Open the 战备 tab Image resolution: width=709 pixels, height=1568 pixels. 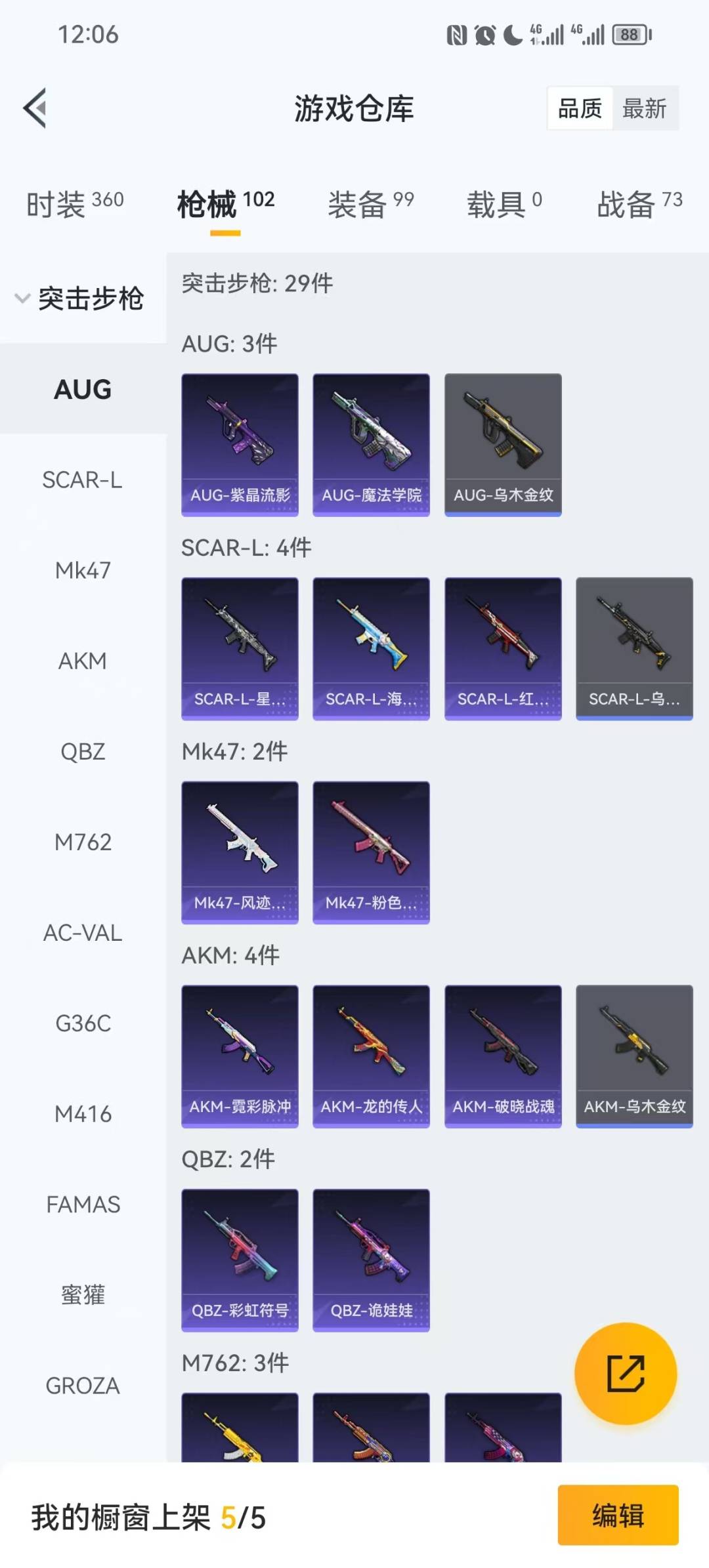click(639, 204)
